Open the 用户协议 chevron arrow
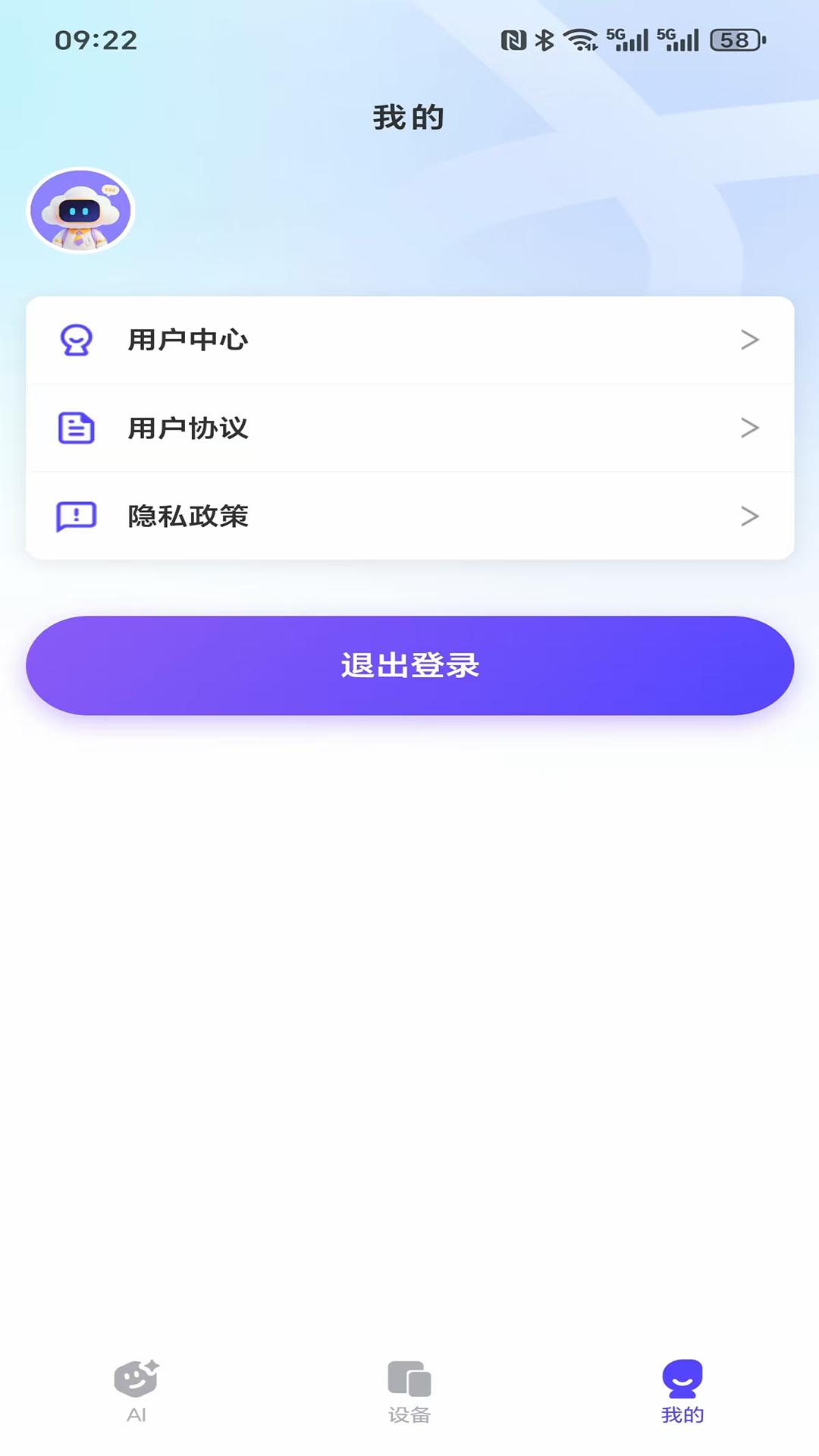 click(751, 428)
